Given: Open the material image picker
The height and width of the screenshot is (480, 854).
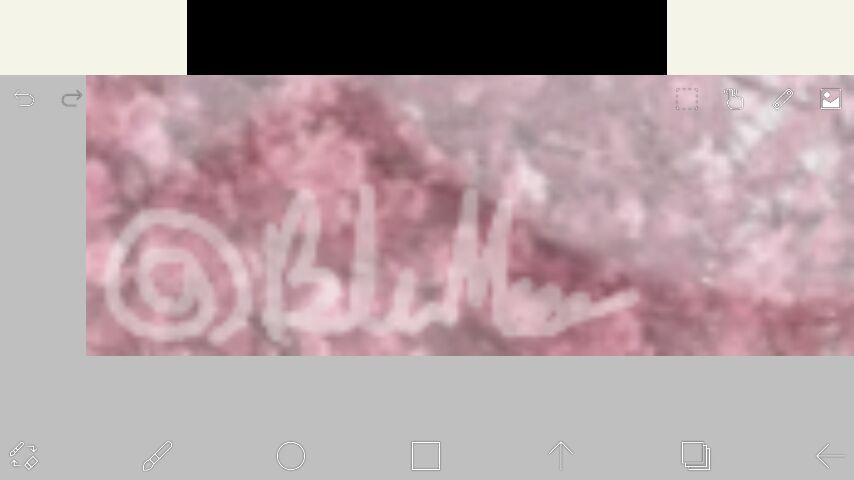Looking at the screenshot, I should (x=830, y=99).
